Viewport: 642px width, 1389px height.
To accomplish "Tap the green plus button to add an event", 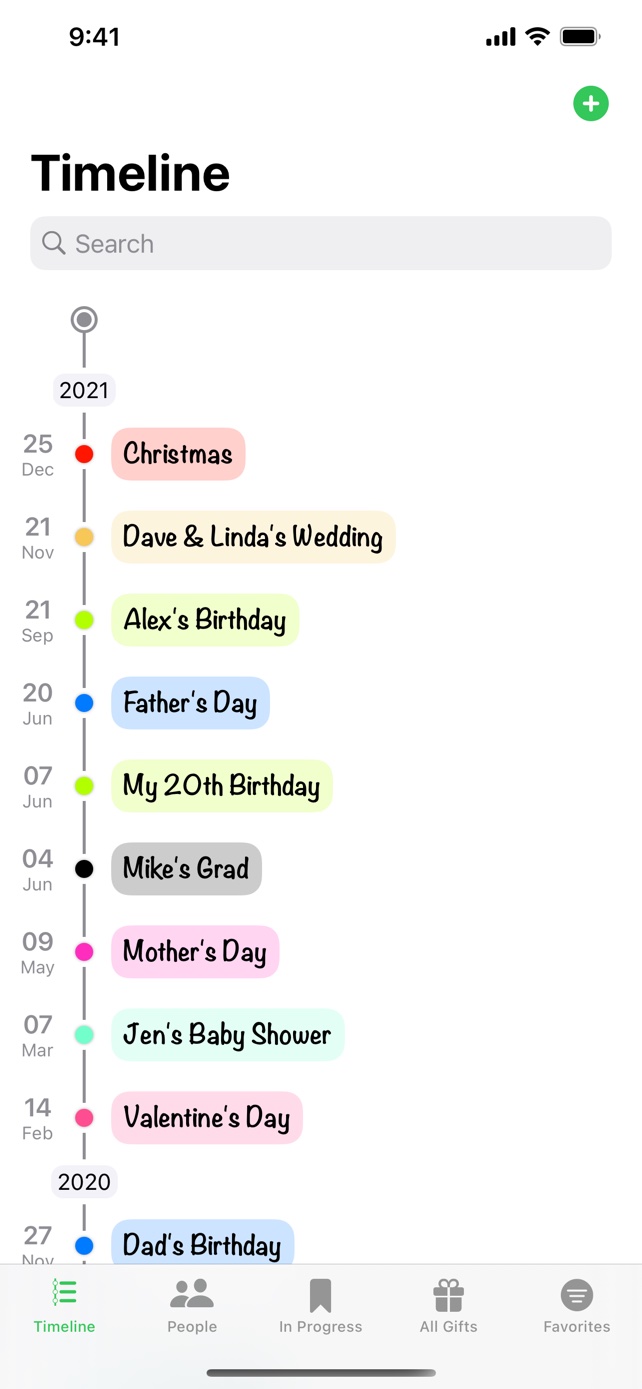I will [591, 103].
